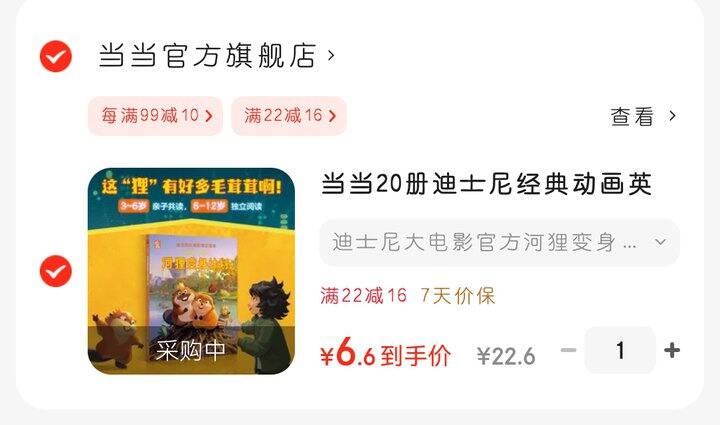
Task: Decrease the quantity with the minus button
Action: [568, 351]
